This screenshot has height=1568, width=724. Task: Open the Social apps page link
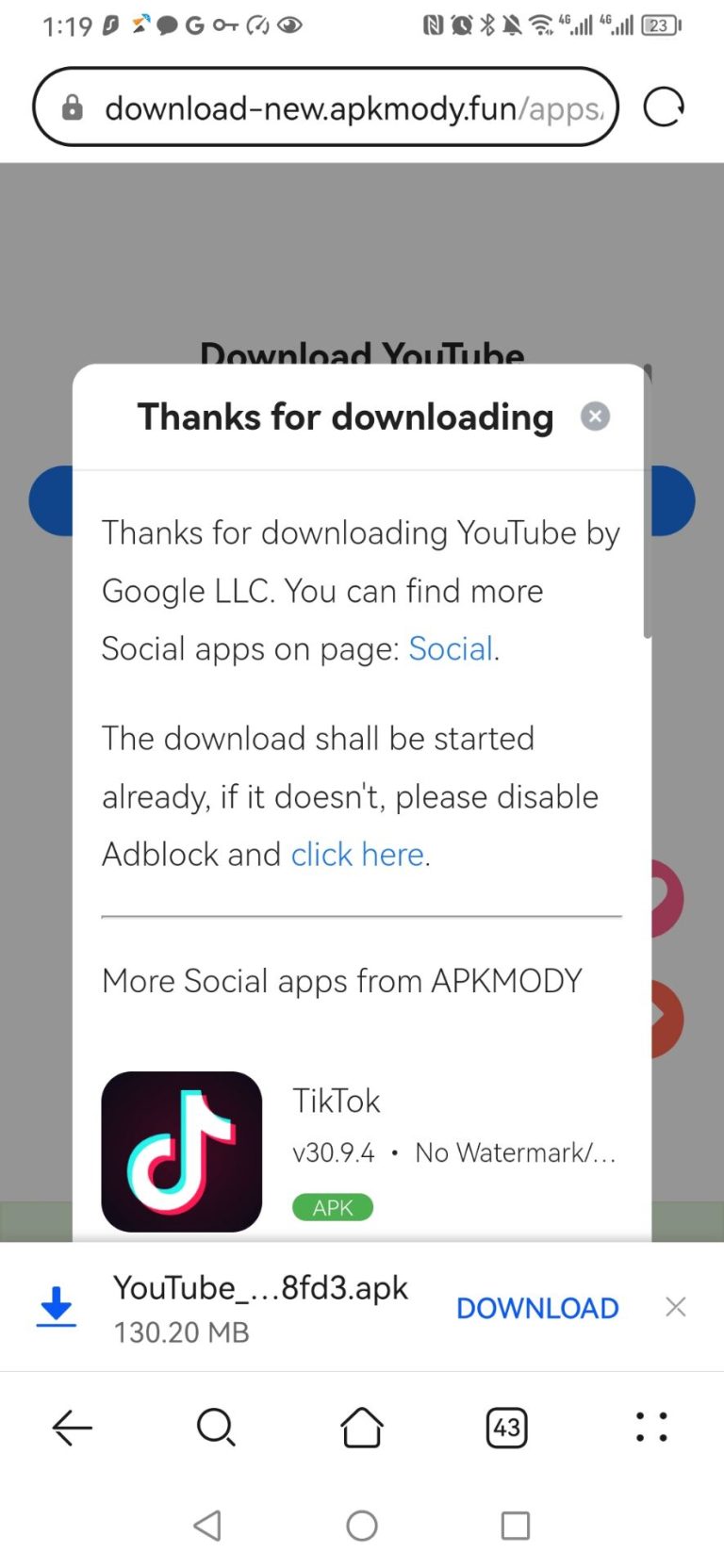coord(451,649)
